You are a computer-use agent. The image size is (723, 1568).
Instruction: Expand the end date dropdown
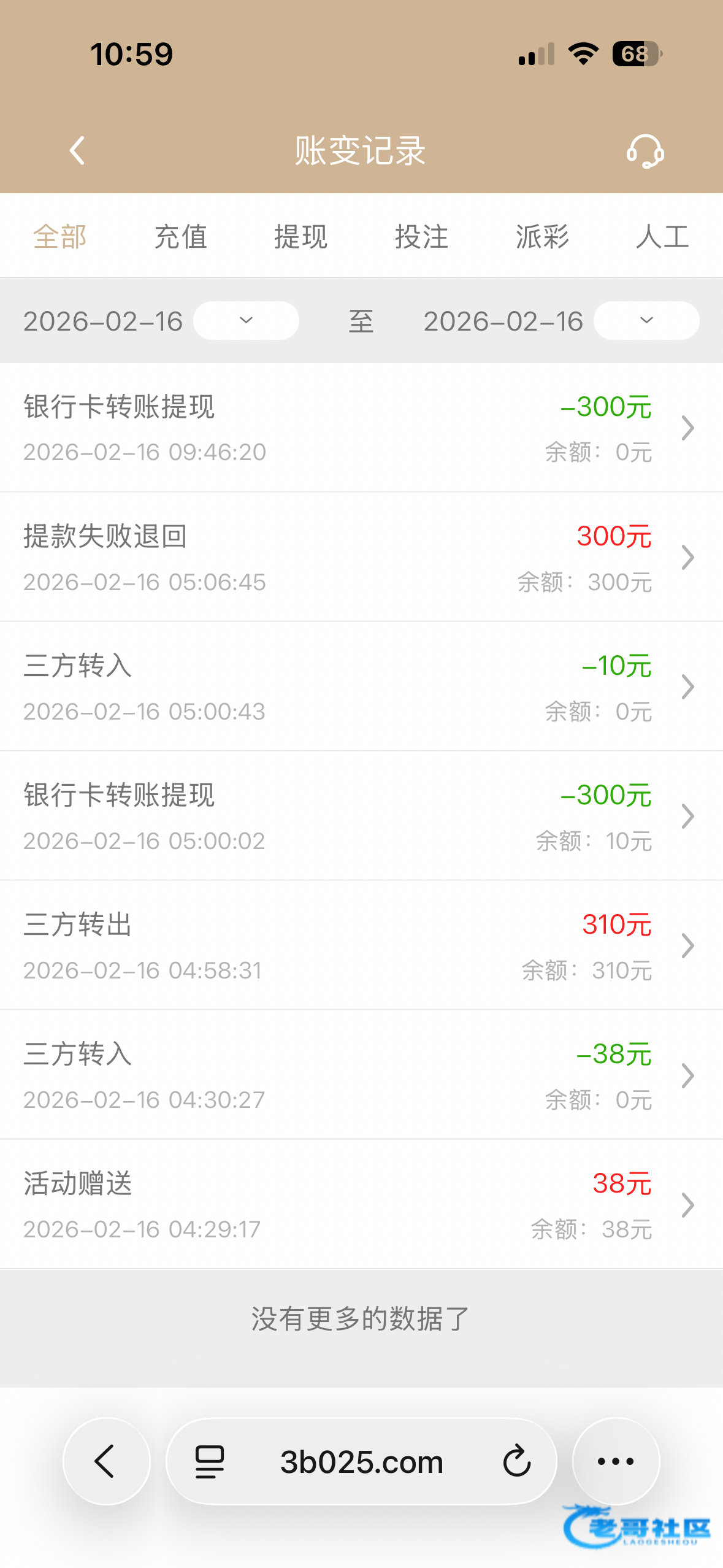(646, 320)
